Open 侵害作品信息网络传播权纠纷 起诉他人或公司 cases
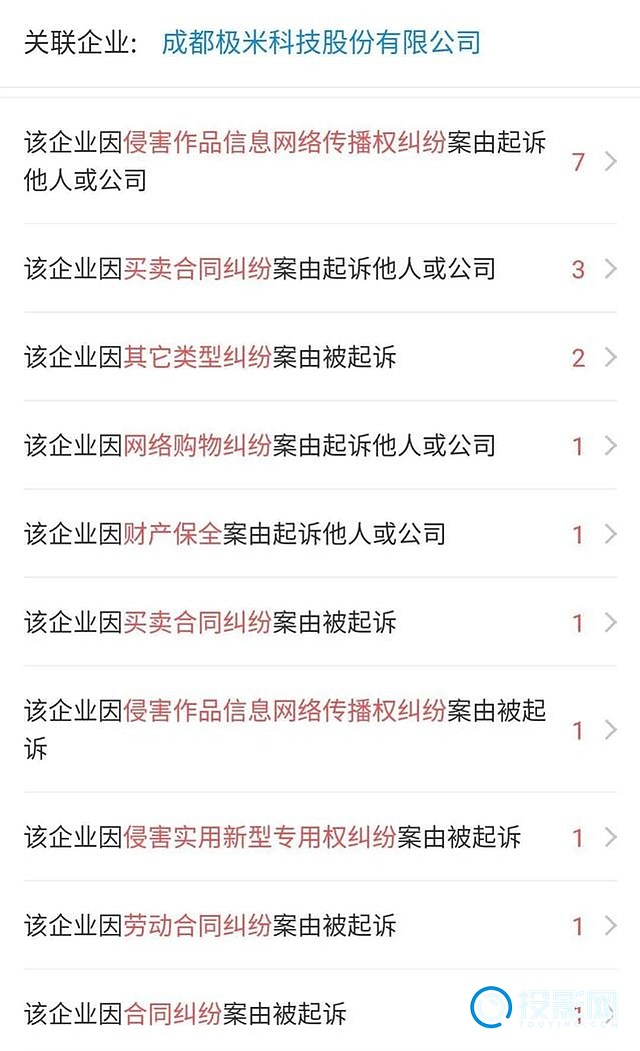 click(320, 161)
